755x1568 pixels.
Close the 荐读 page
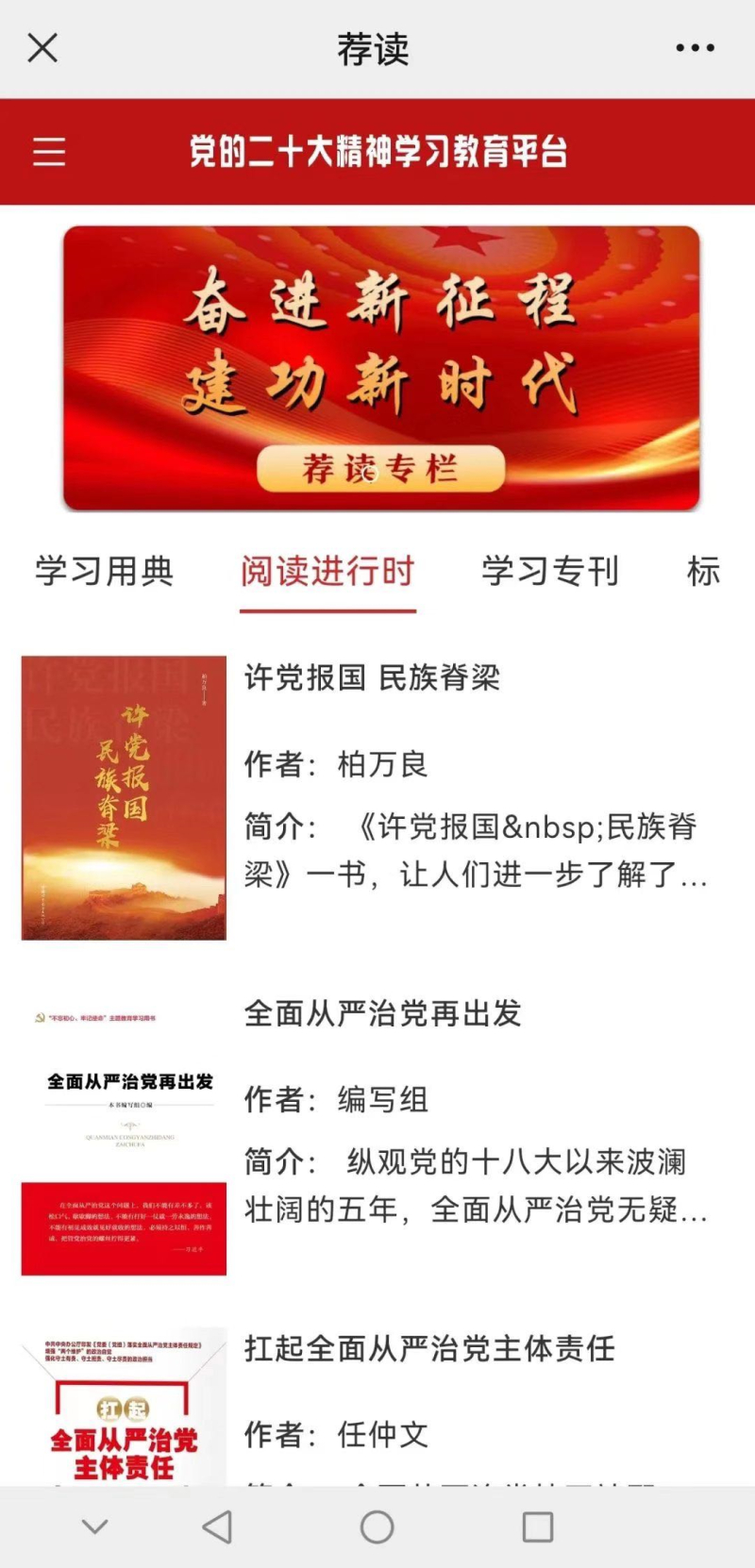[42, 47]
